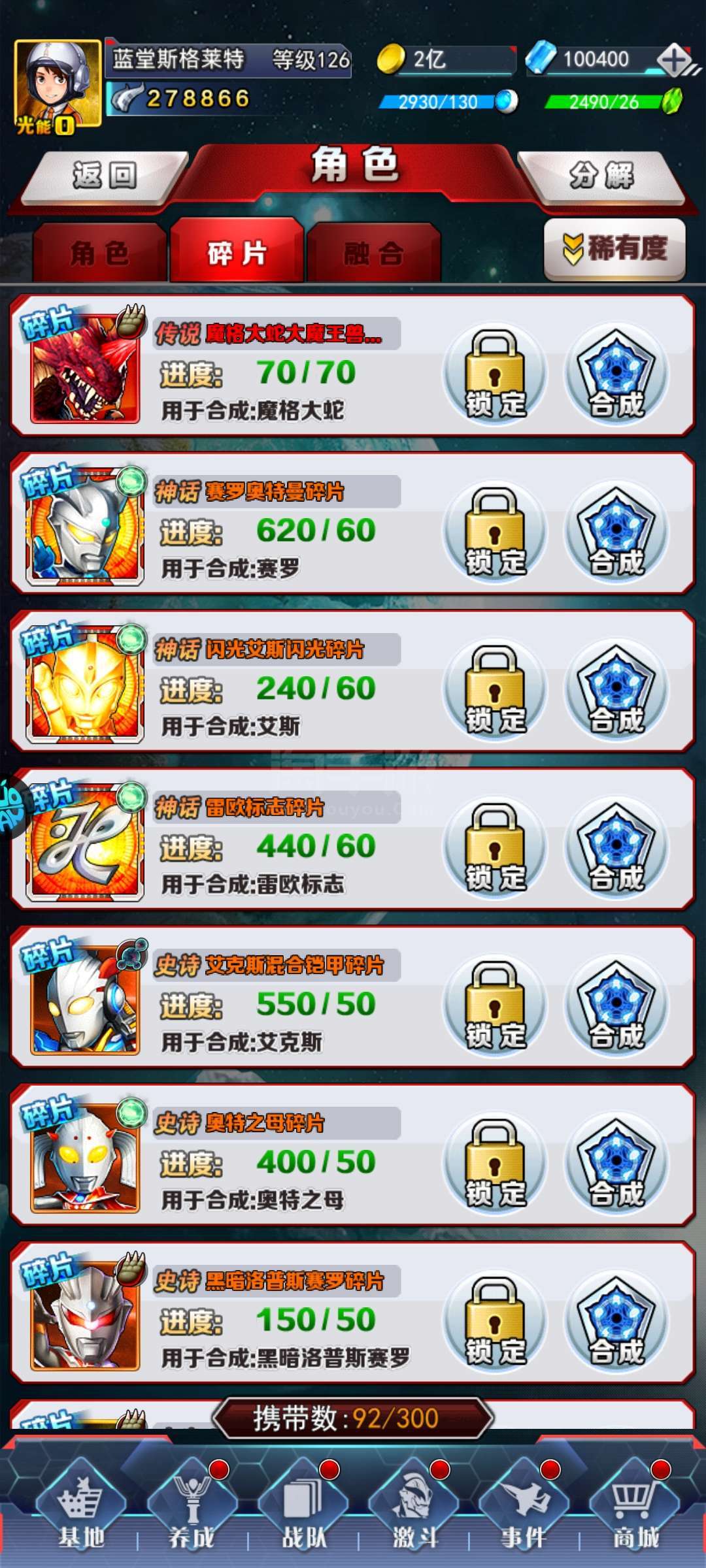Open the 稀有度 sort dropdown

click(614, 249)
